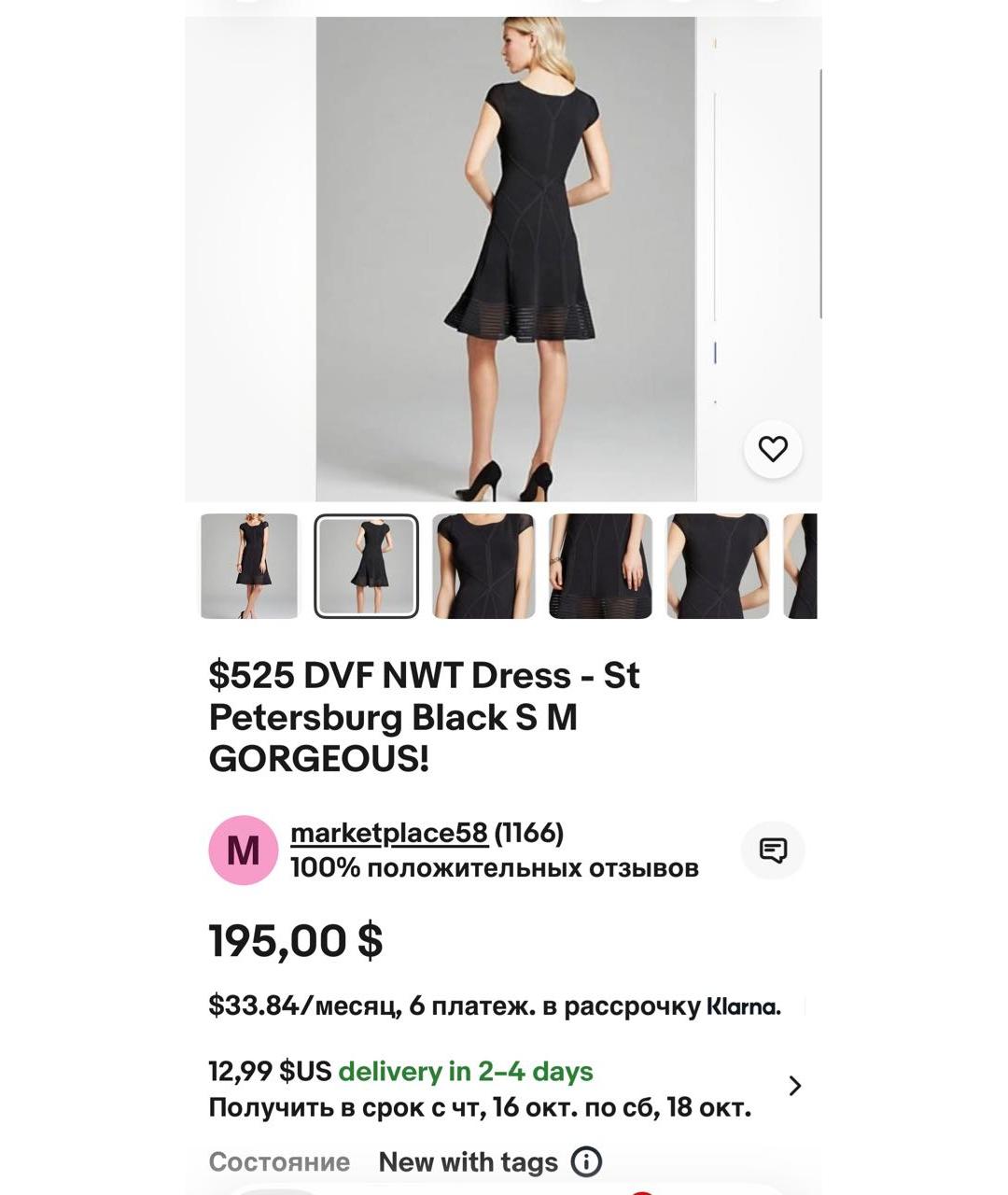The image size is (1008, 1195).
Task: Open seller profile marketplace58
Action: [x=388, y=833]
